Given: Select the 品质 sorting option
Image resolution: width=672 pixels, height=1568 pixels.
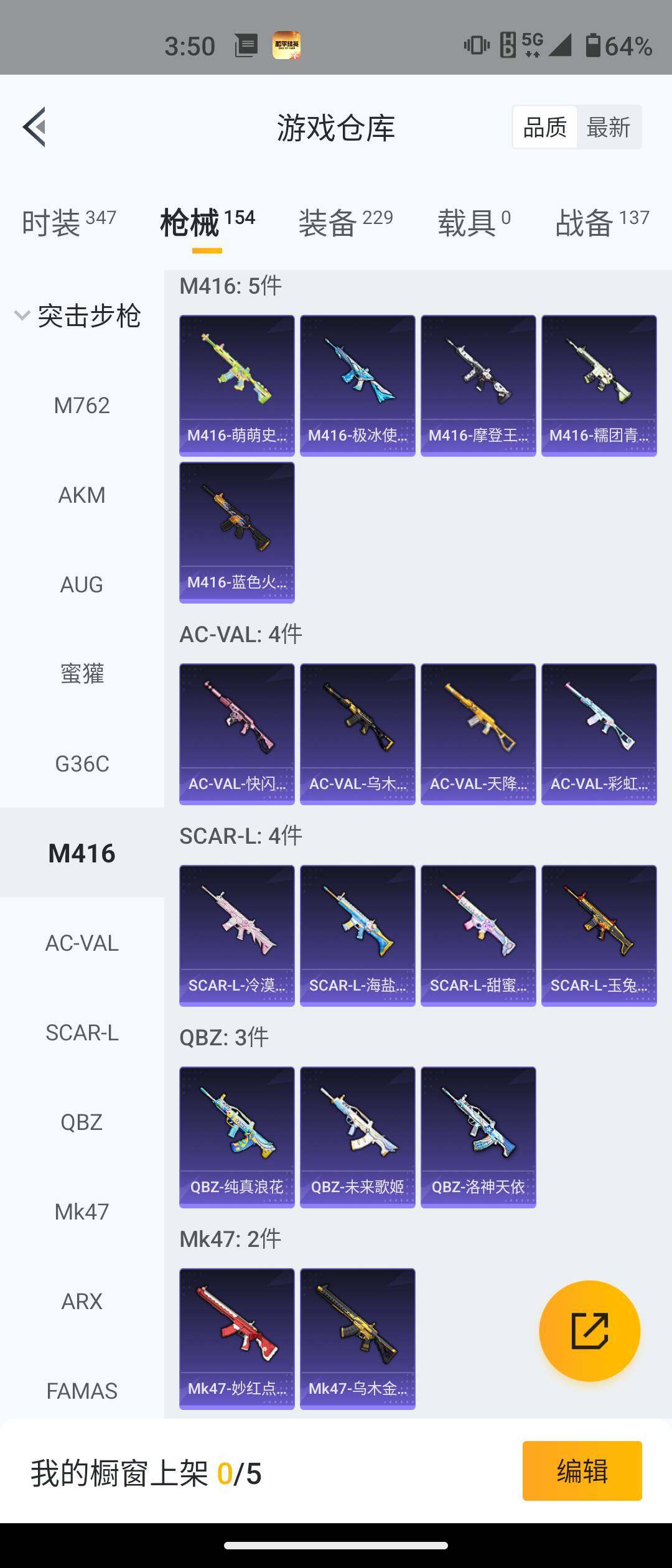Looking at the screenshot, I should pyautogui.click(x=545, y=128).
